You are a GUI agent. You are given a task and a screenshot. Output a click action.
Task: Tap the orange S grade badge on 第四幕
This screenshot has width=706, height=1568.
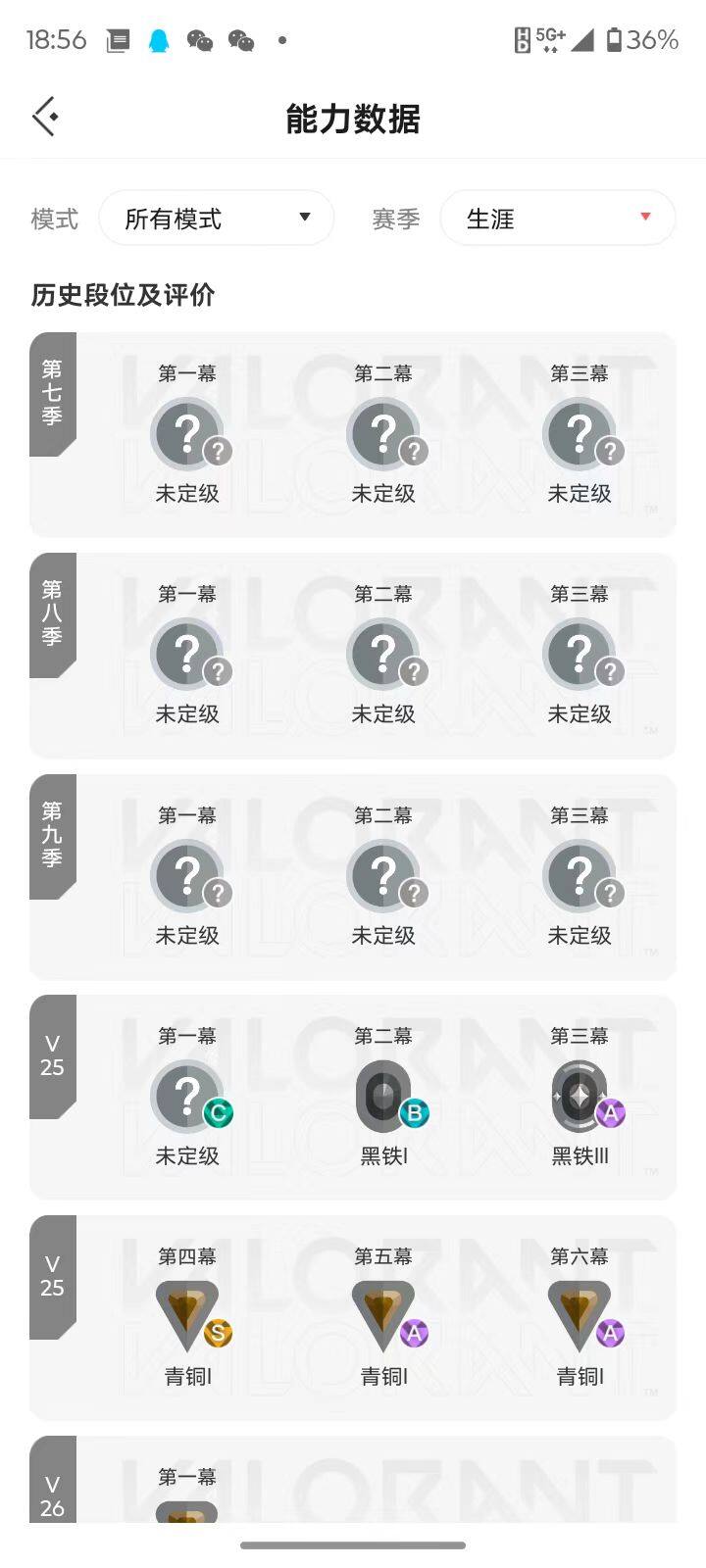click(x=220, y=1333)
